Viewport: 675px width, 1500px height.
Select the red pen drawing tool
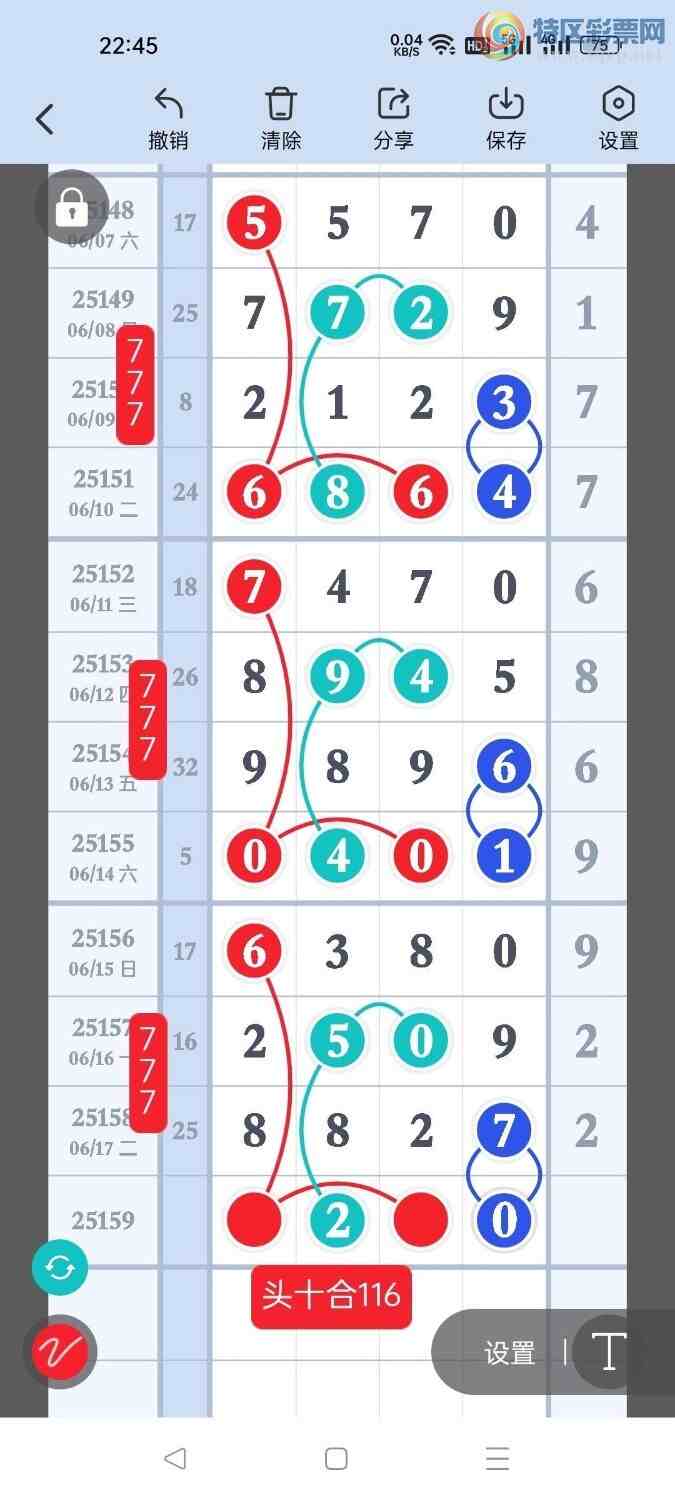pyautogui.click(x=60, y=1351)
